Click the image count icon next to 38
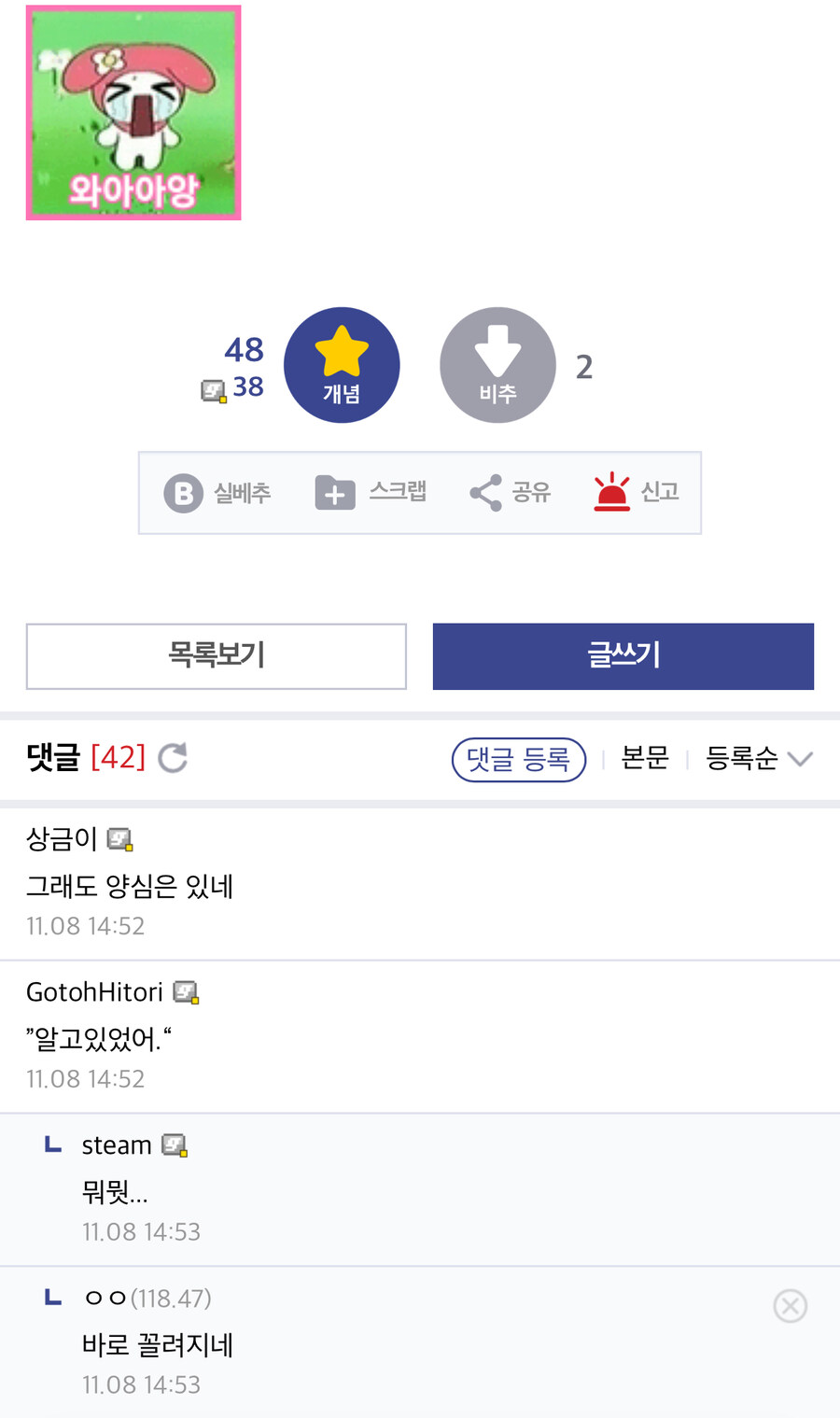This screenshot has width=840, height=1418. [213, 391]
